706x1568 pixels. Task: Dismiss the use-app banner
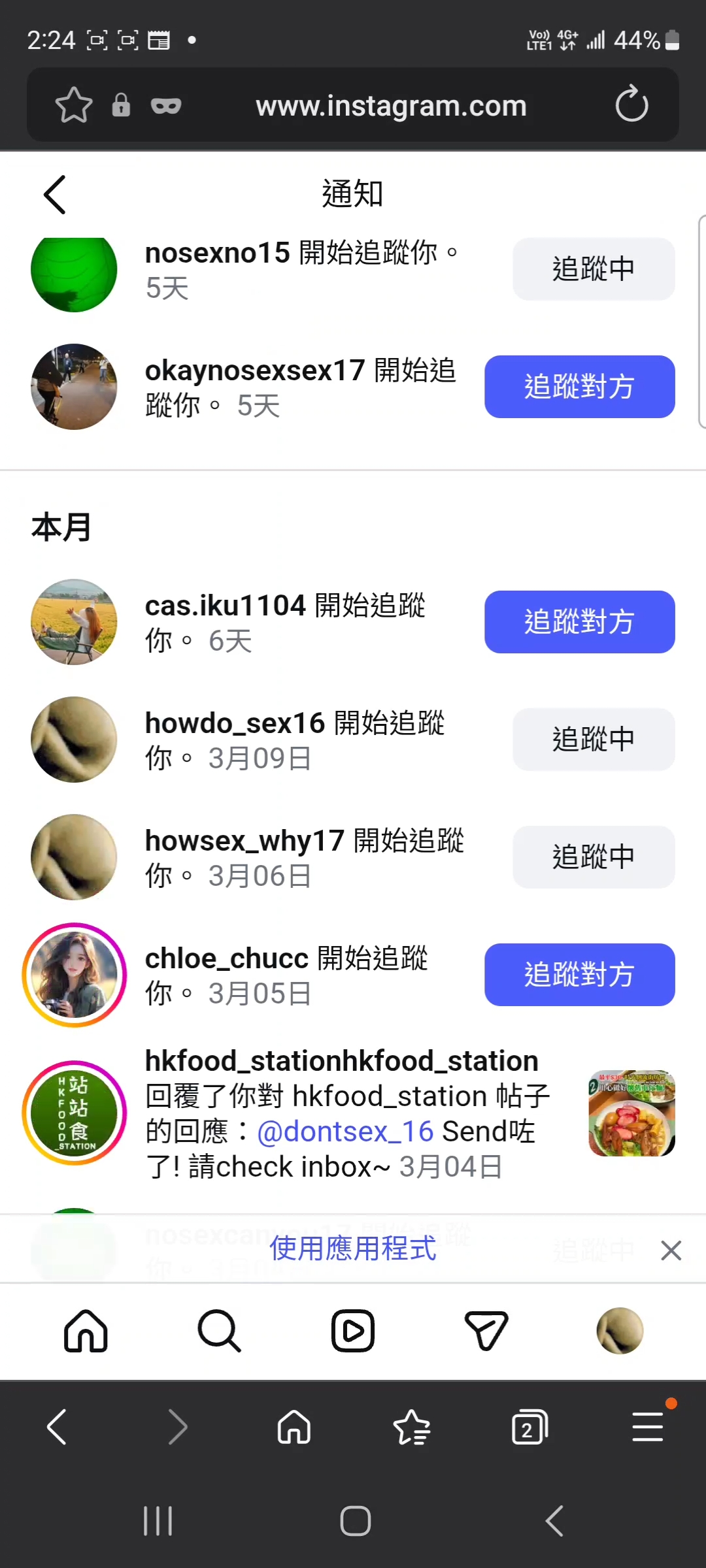[671, 1250]
